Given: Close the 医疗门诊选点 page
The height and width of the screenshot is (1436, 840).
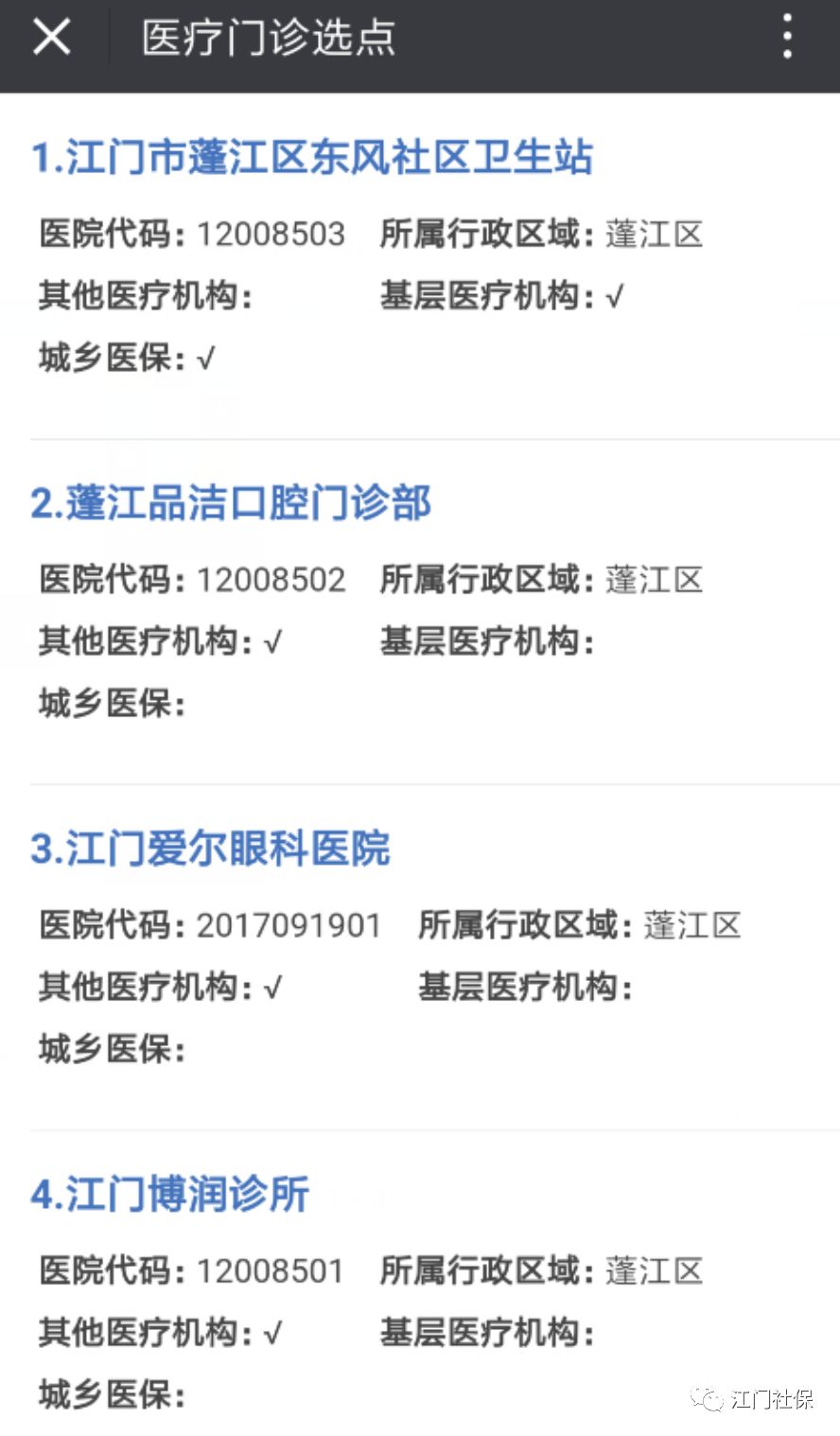Looking at the screenshot, I should point(52,37).
